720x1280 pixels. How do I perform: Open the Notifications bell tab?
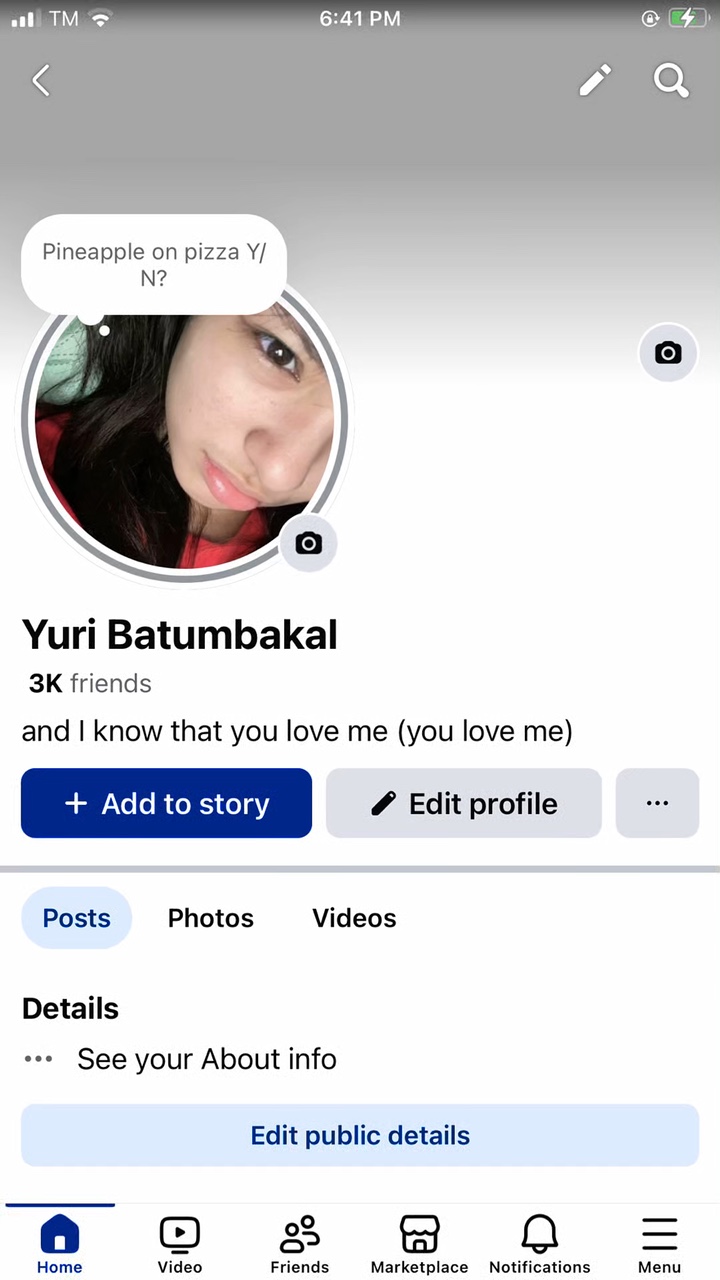pos(540,1245)
